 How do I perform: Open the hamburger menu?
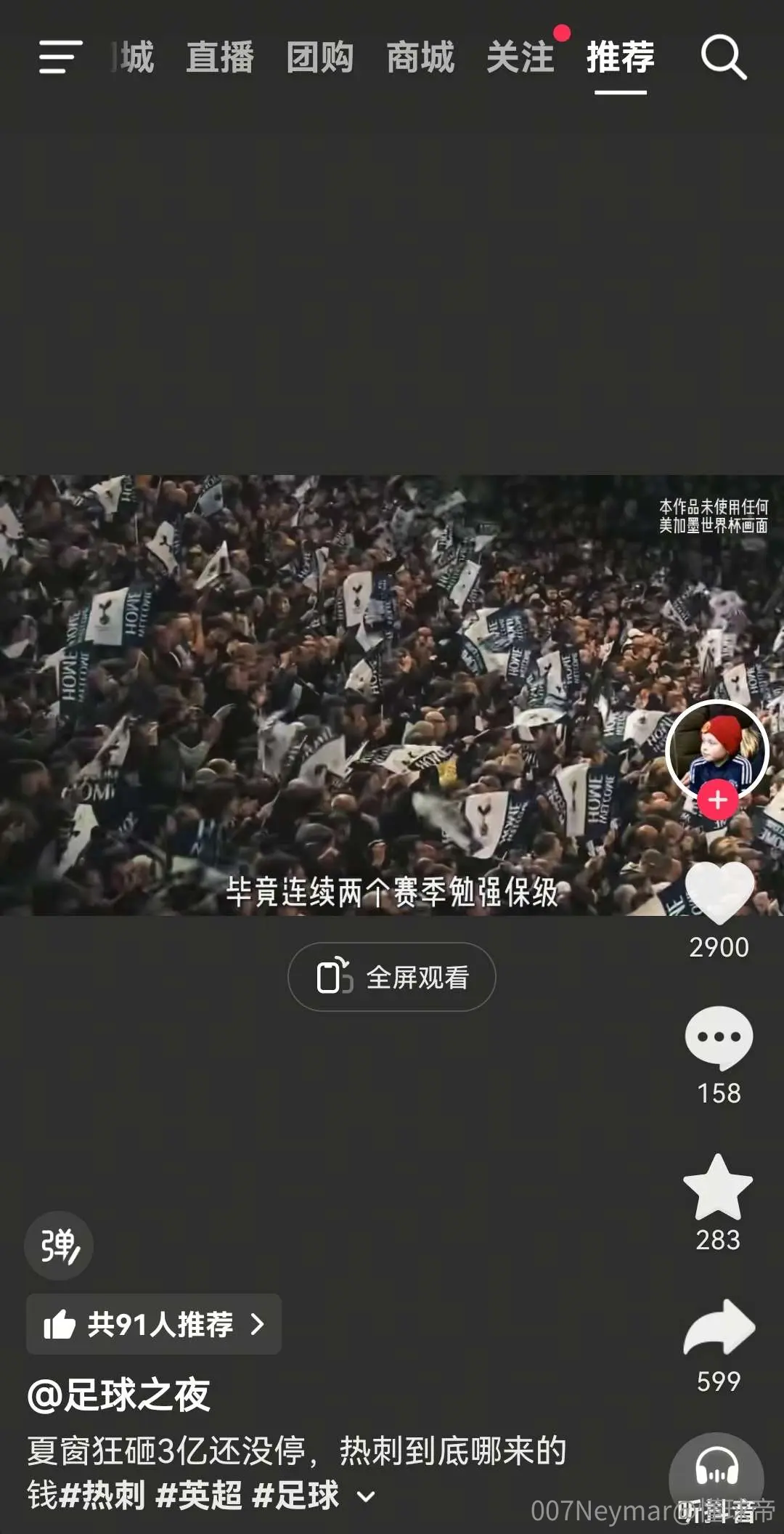[x=60, y=57]
